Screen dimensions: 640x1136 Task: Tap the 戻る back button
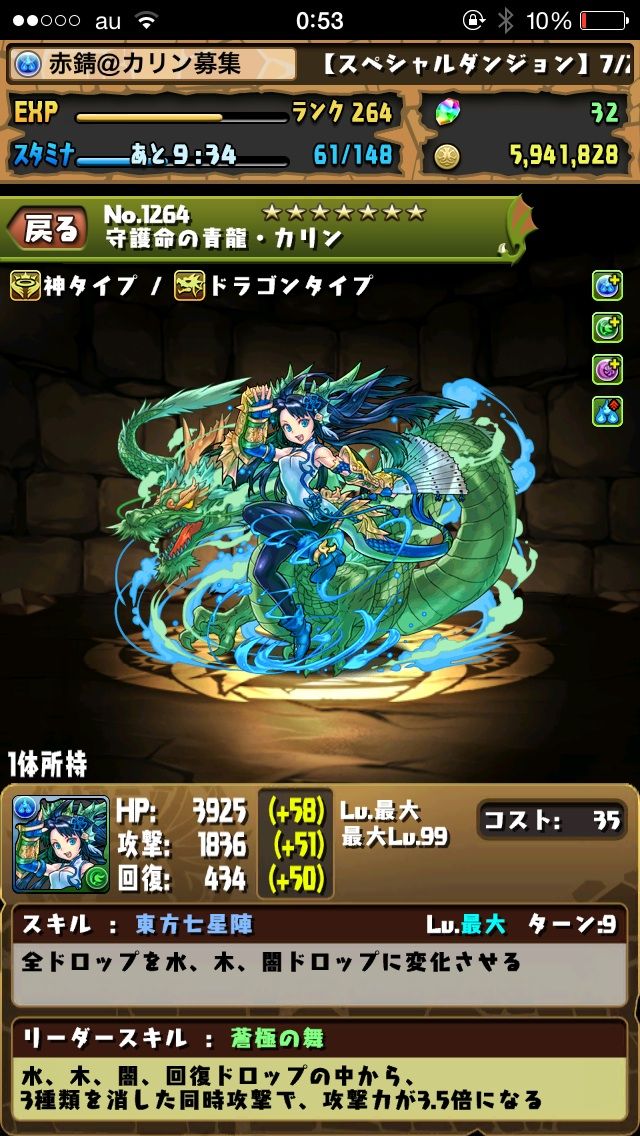45,229
